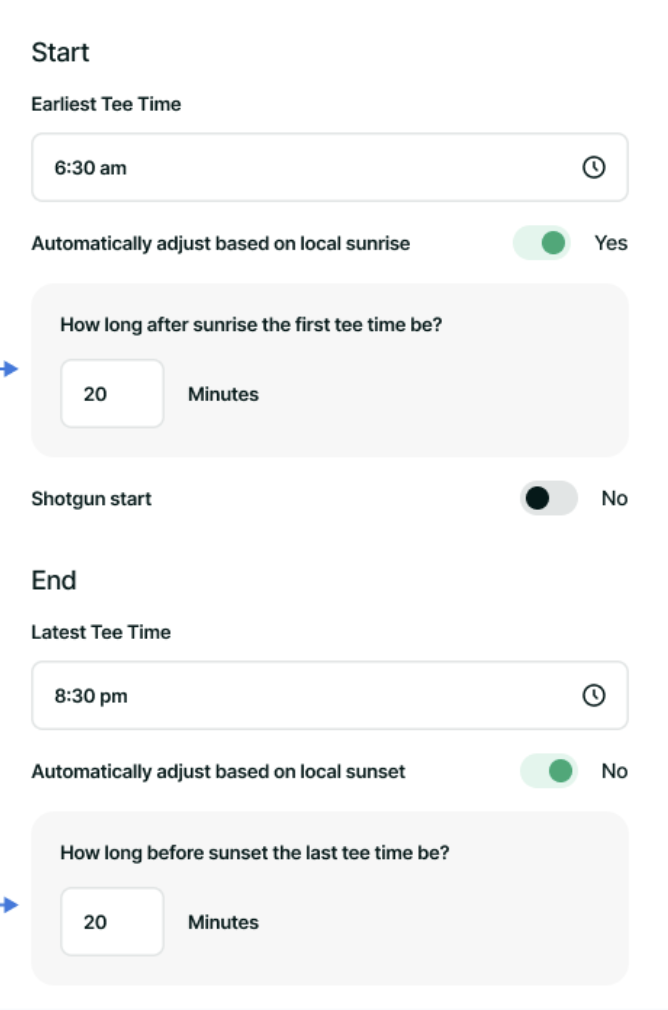
Task: Tap the clock icon for Latest Tee Time
Action: pos(594,696)
